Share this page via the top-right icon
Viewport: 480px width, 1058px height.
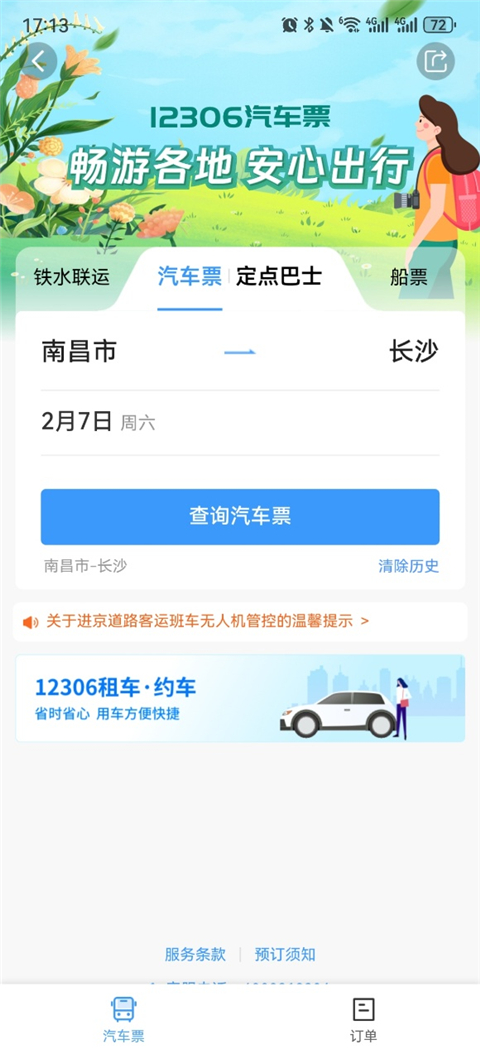435,62
